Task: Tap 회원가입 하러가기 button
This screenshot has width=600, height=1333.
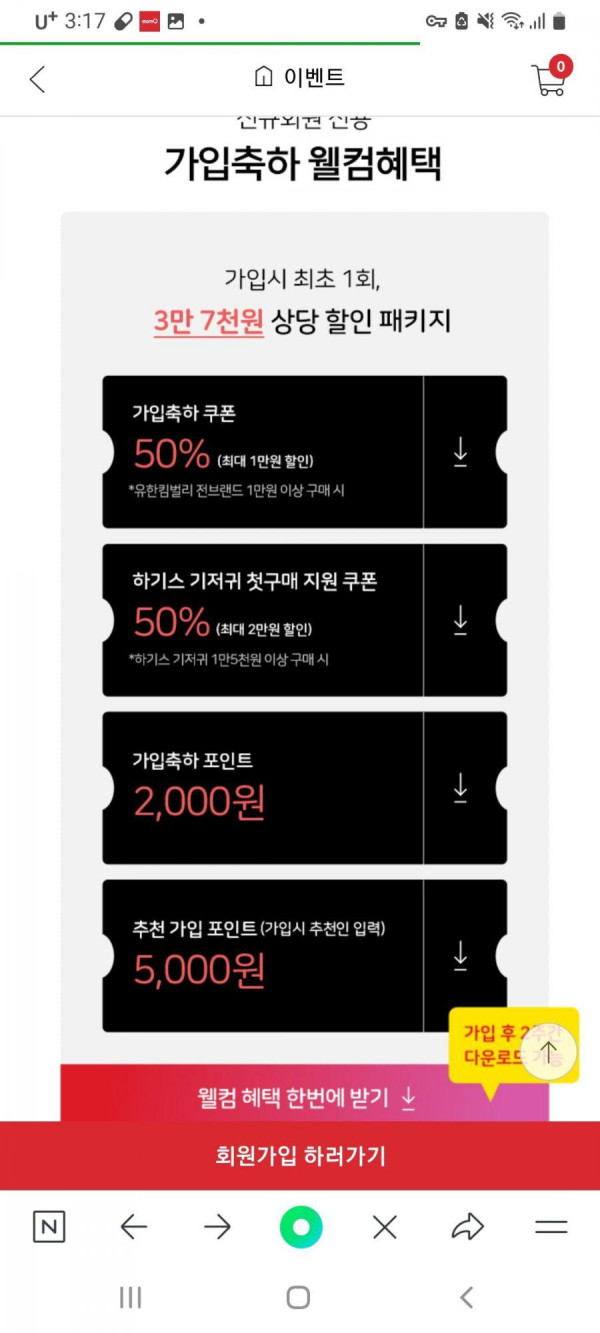Action: (x=300, y=1156)
